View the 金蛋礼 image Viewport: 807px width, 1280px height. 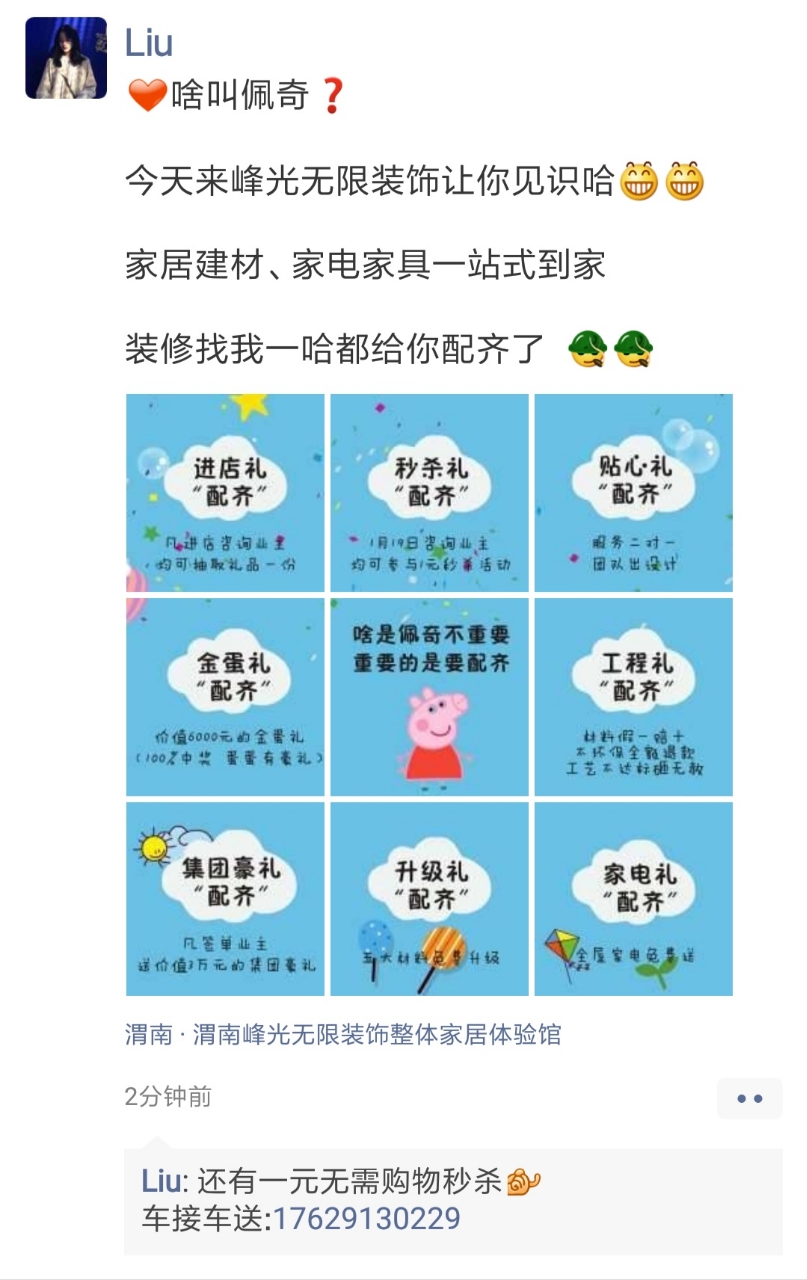point(226,697)
